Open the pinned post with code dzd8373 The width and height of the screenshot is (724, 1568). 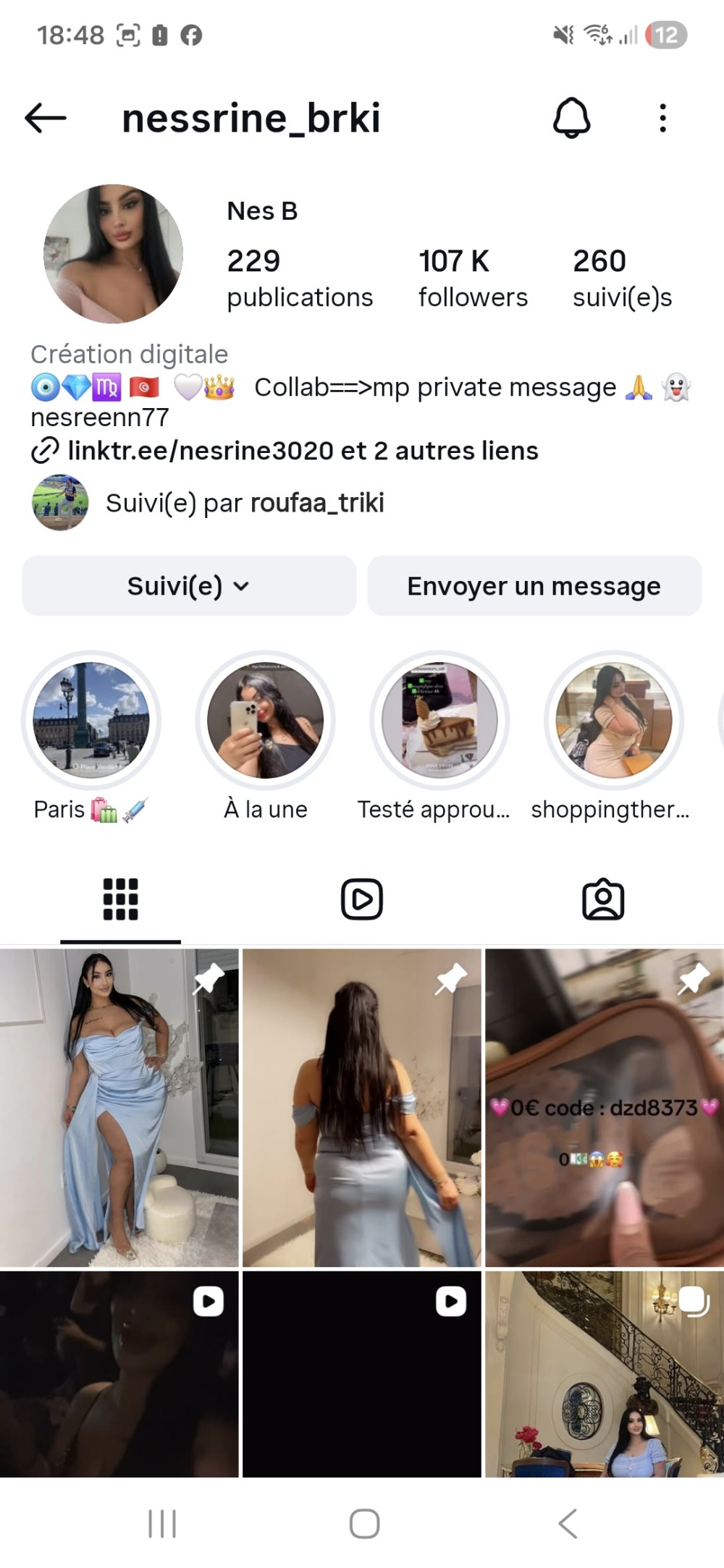click(x=605, y=1108)
